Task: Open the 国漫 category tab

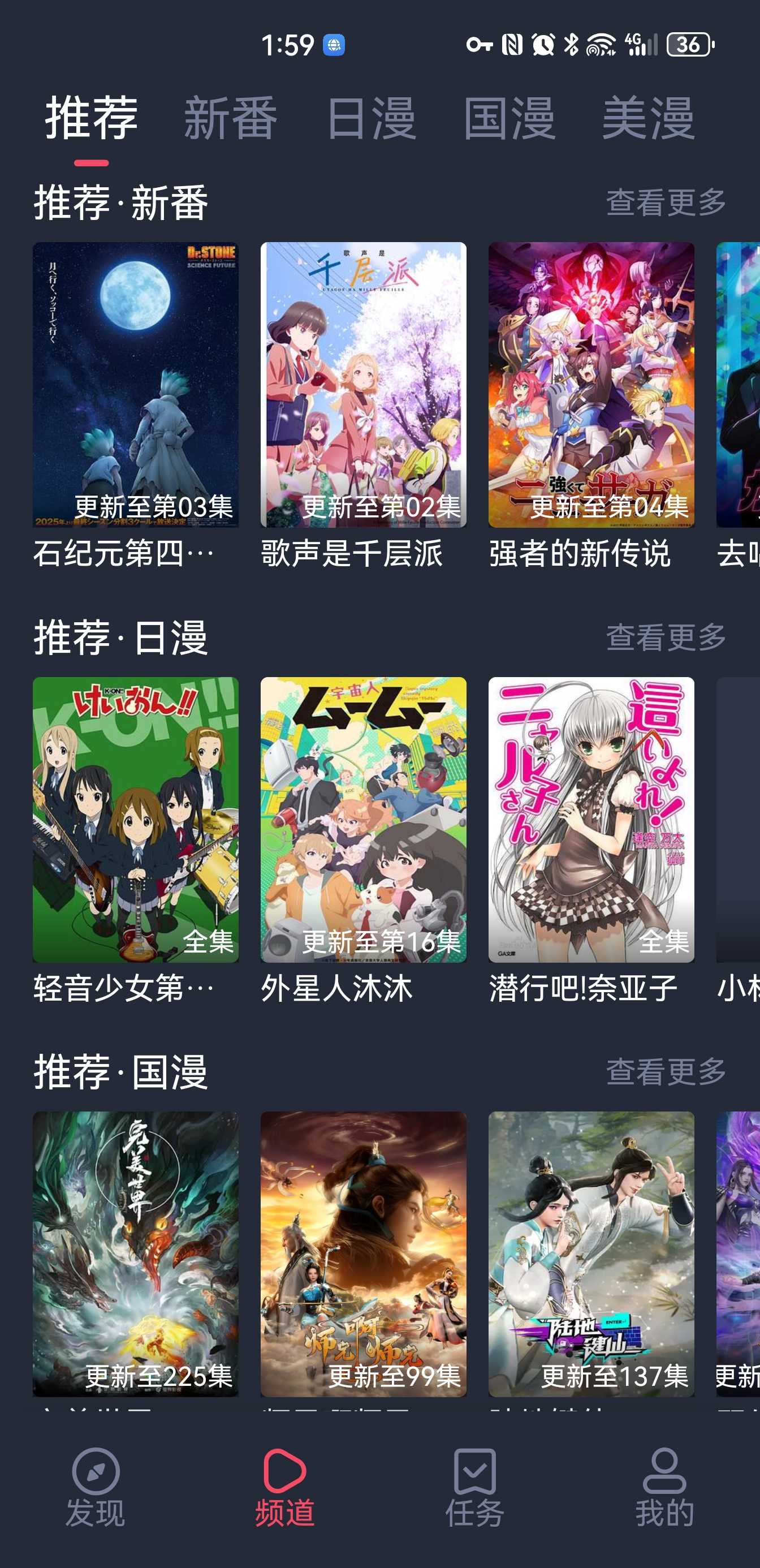Action: tap(510, 119)
